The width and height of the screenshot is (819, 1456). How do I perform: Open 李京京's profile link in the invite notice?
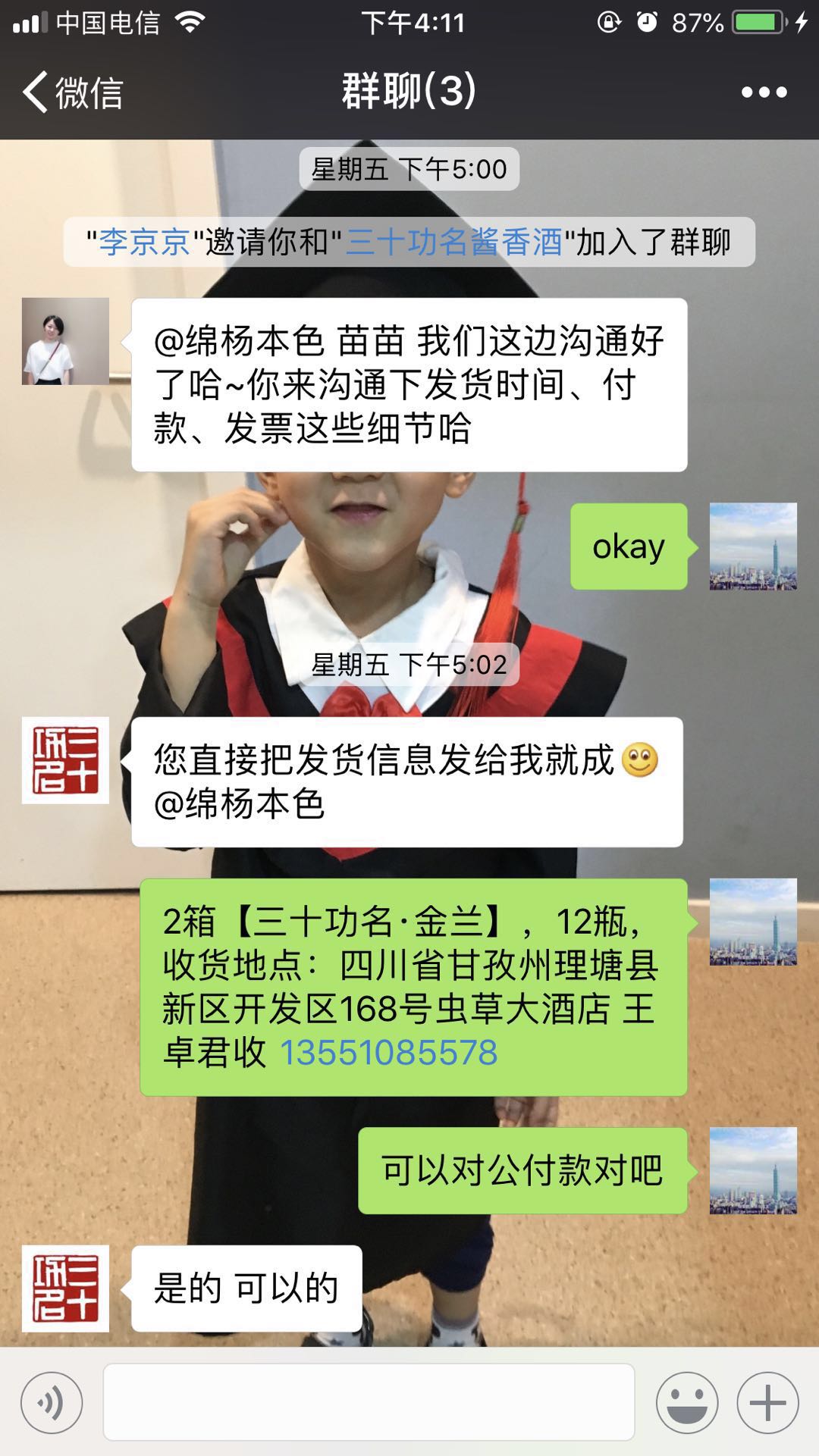click(x=144, y=243)
